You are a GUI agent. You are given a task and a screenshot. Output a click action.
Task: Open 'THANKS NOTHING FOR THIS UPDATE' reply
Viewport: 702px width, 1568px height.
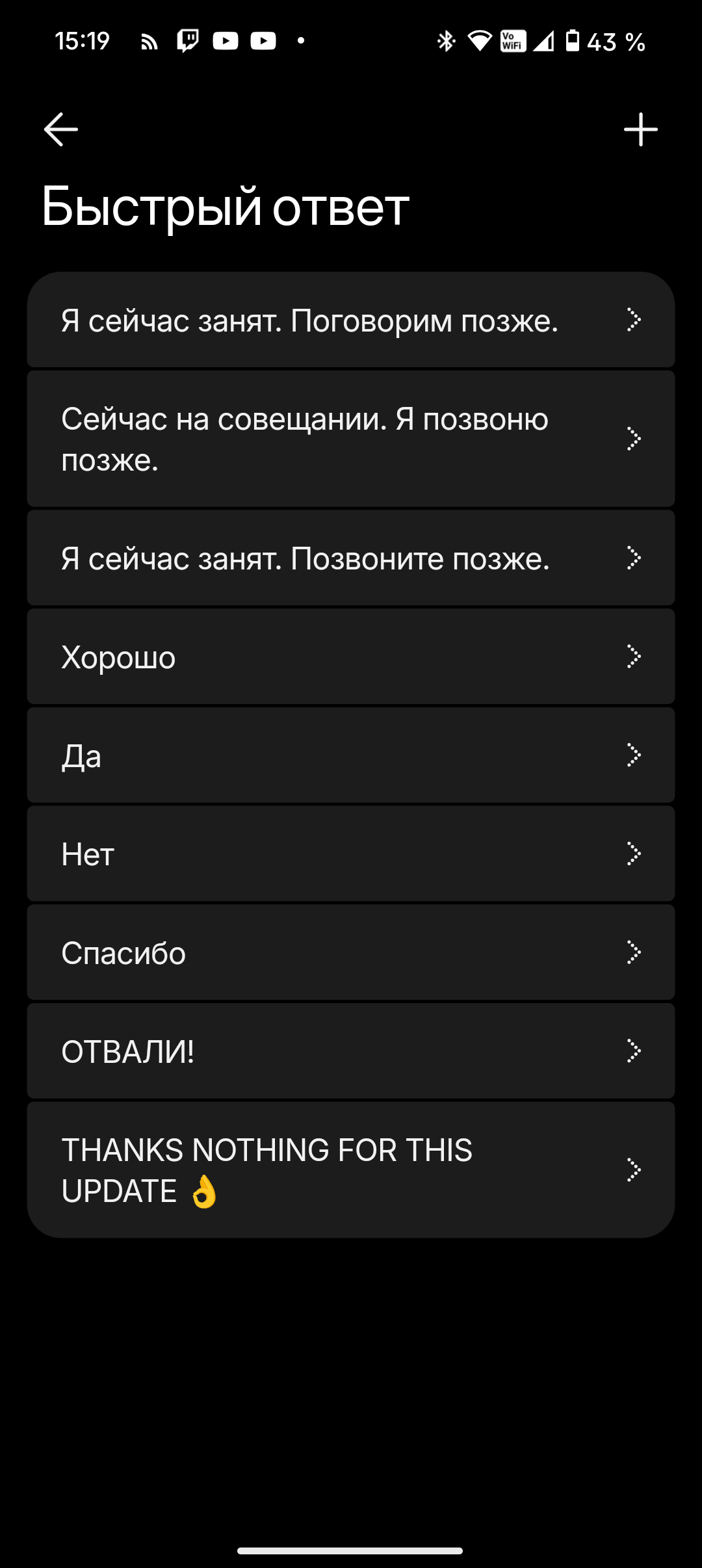[351, 1169]
